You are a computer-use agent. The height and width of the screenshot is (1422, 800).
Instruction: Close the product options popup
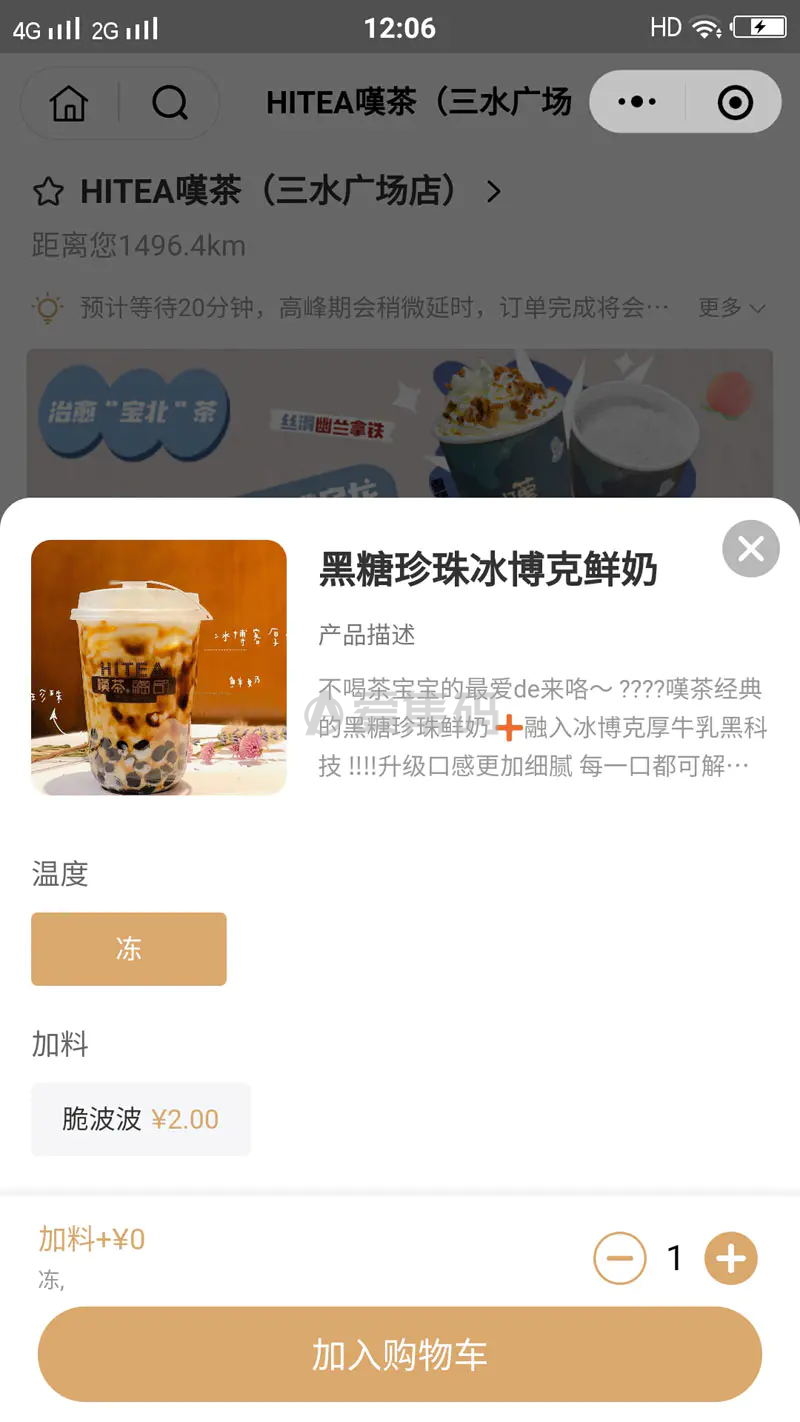[x=750, y=549]
